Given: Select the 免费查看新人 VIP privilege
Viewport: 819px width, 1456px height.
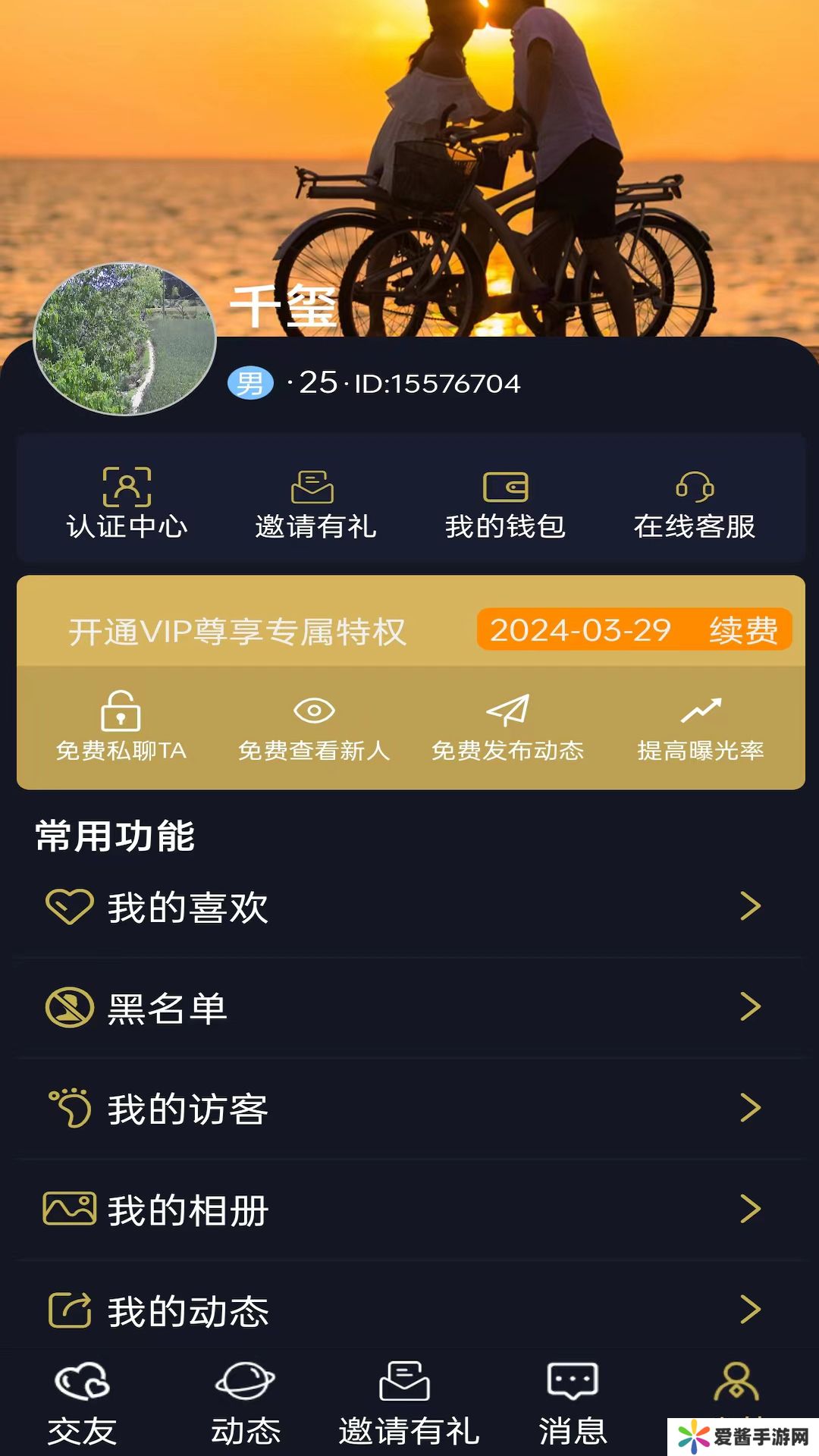Looking at the screenshot, I should coord(314,726).
